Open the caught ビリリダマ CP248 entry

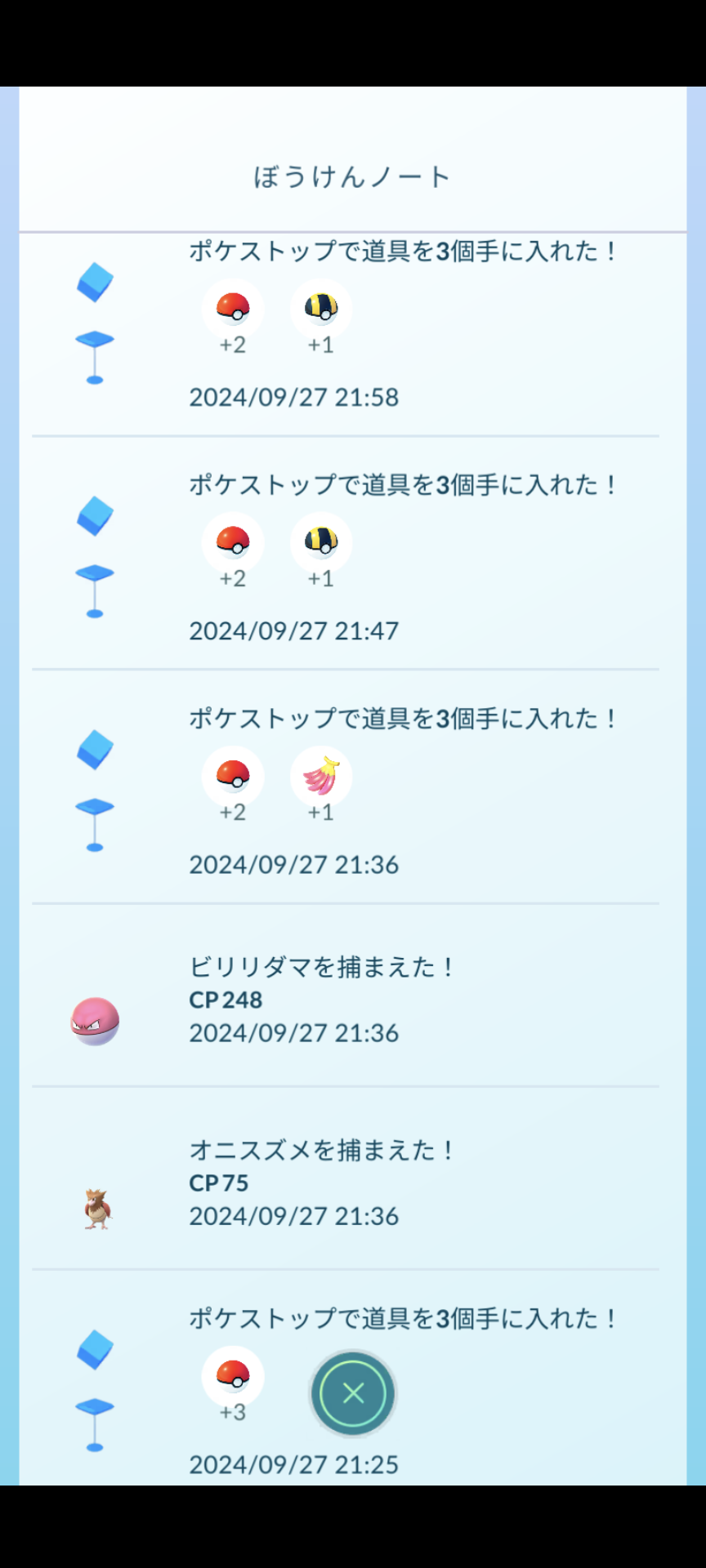click(x=346, y=996)
